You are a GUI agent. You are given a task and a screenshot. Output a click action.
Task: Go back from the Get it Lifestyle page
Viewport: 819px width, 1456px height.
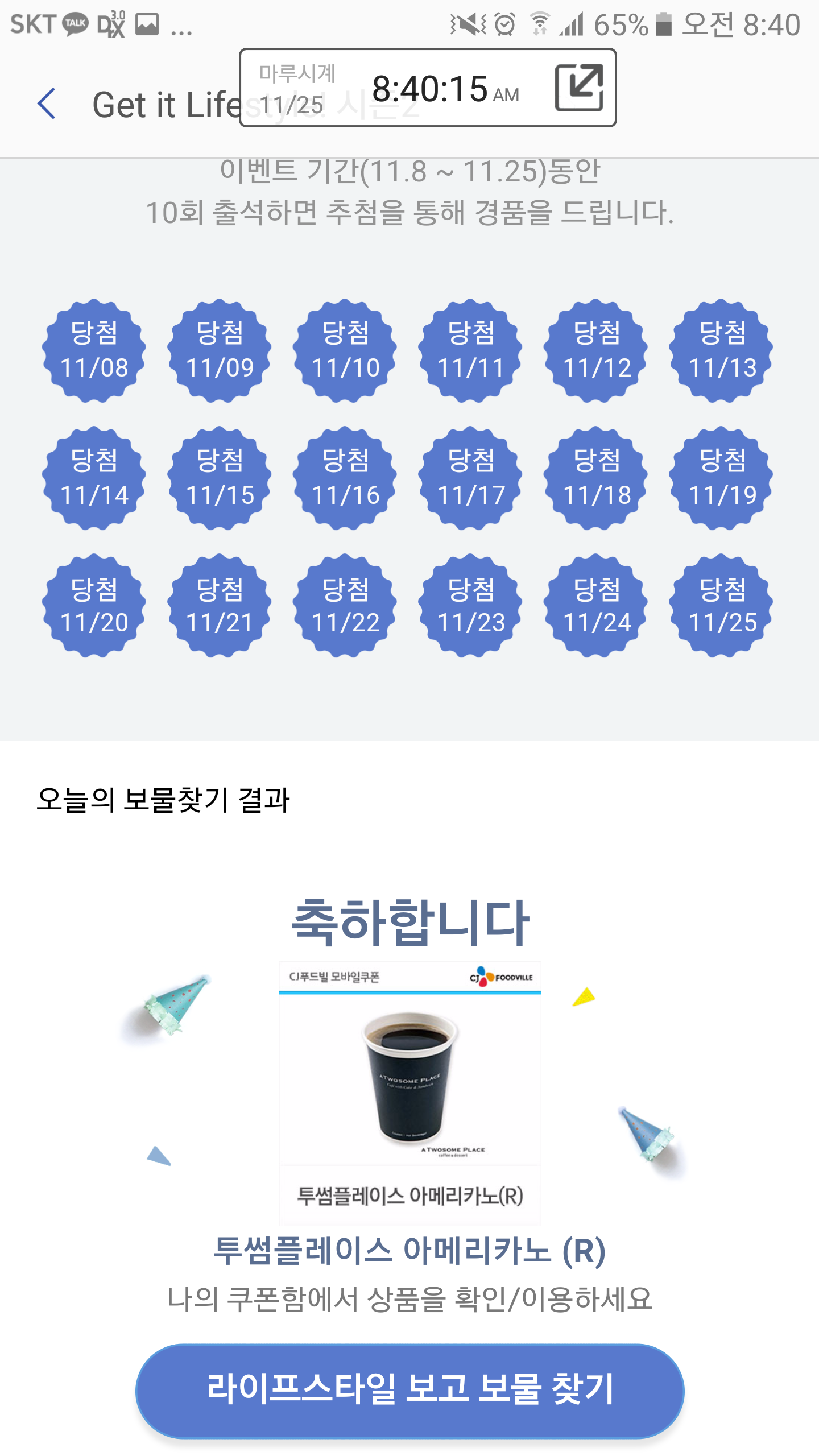tap(47, 104)
